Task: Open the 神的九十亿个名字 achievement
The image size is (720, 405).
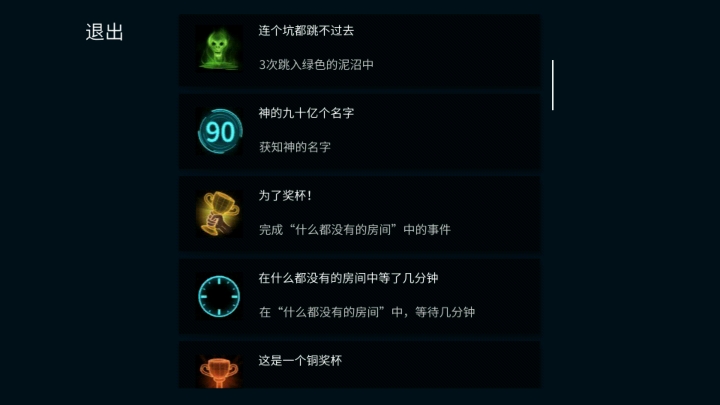Action: tap(359, 131)
